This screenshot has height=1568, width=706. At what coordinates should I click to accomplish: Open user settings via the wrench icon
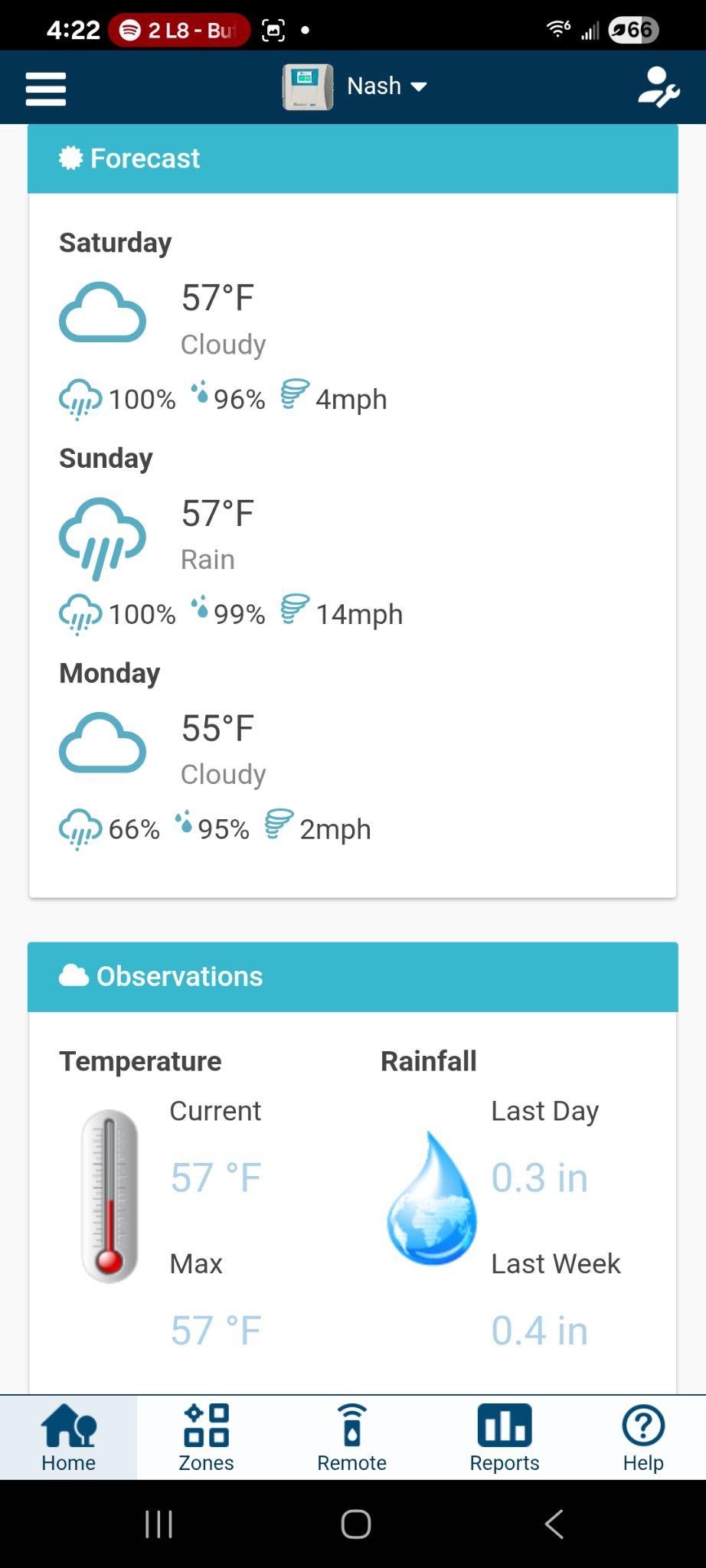(659, 87)
